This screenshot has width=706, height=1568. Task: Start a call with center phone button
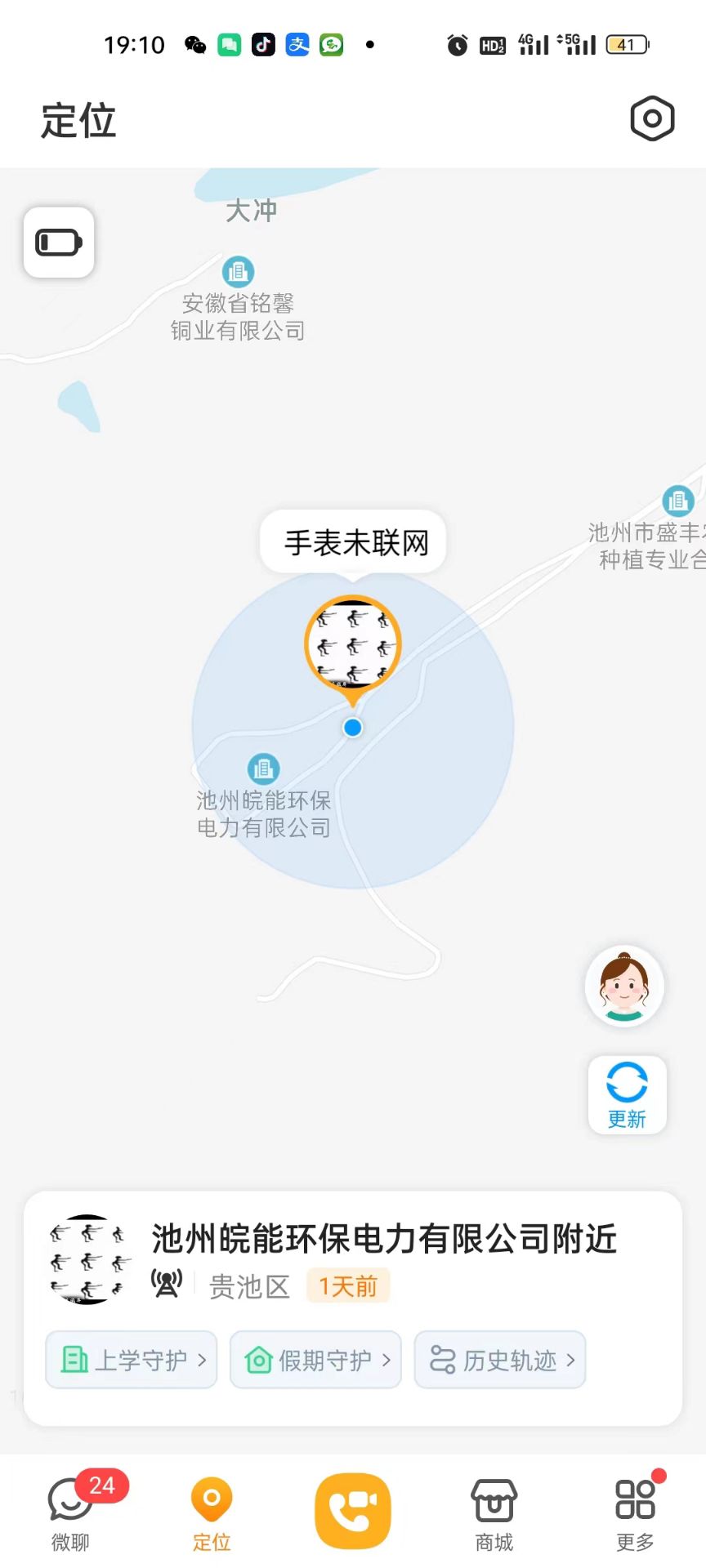point(353,1511)
